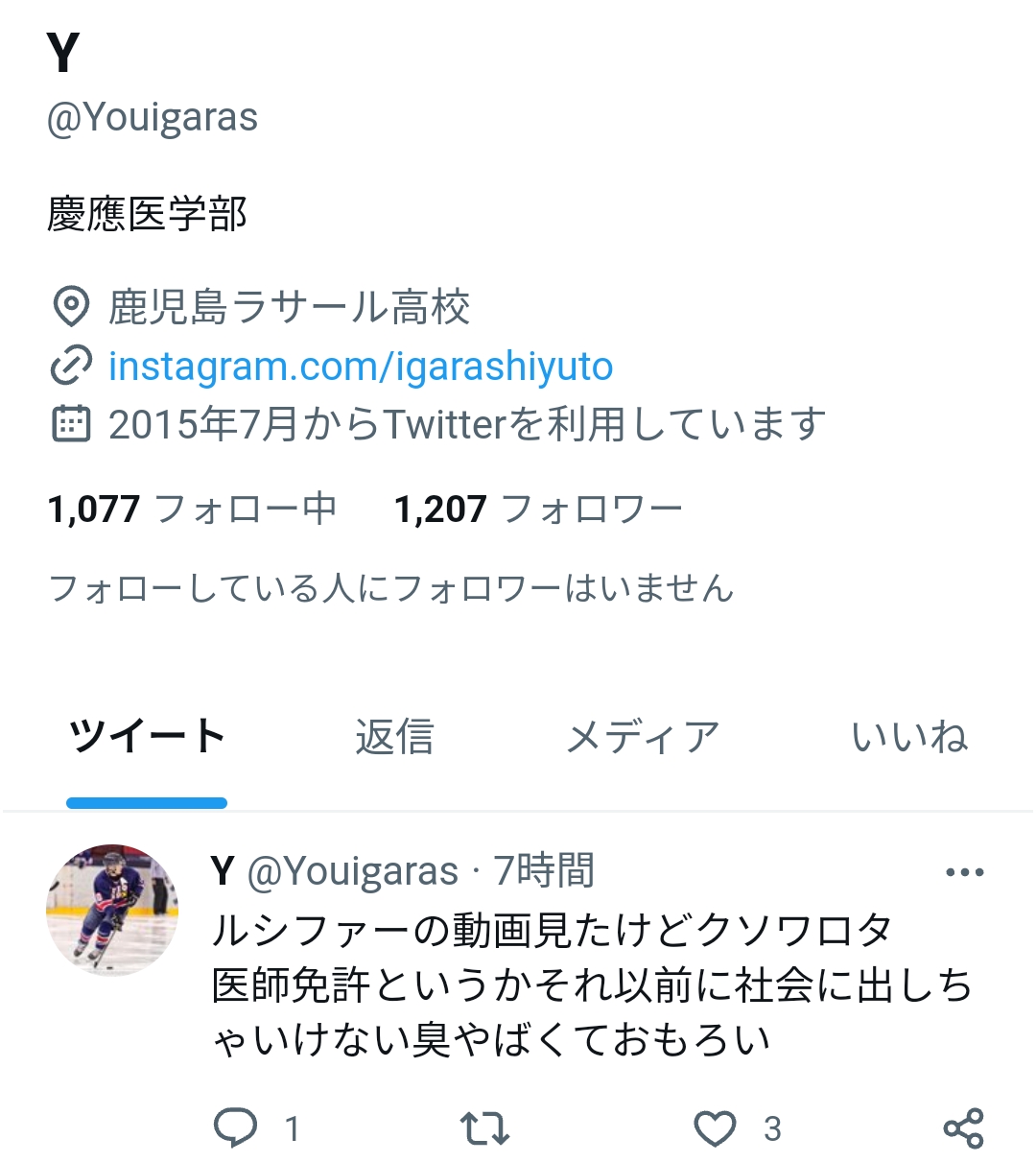View the 1,077 フォロー中 list
This screenshot has width=1036, height=1162.
[192, 509]
